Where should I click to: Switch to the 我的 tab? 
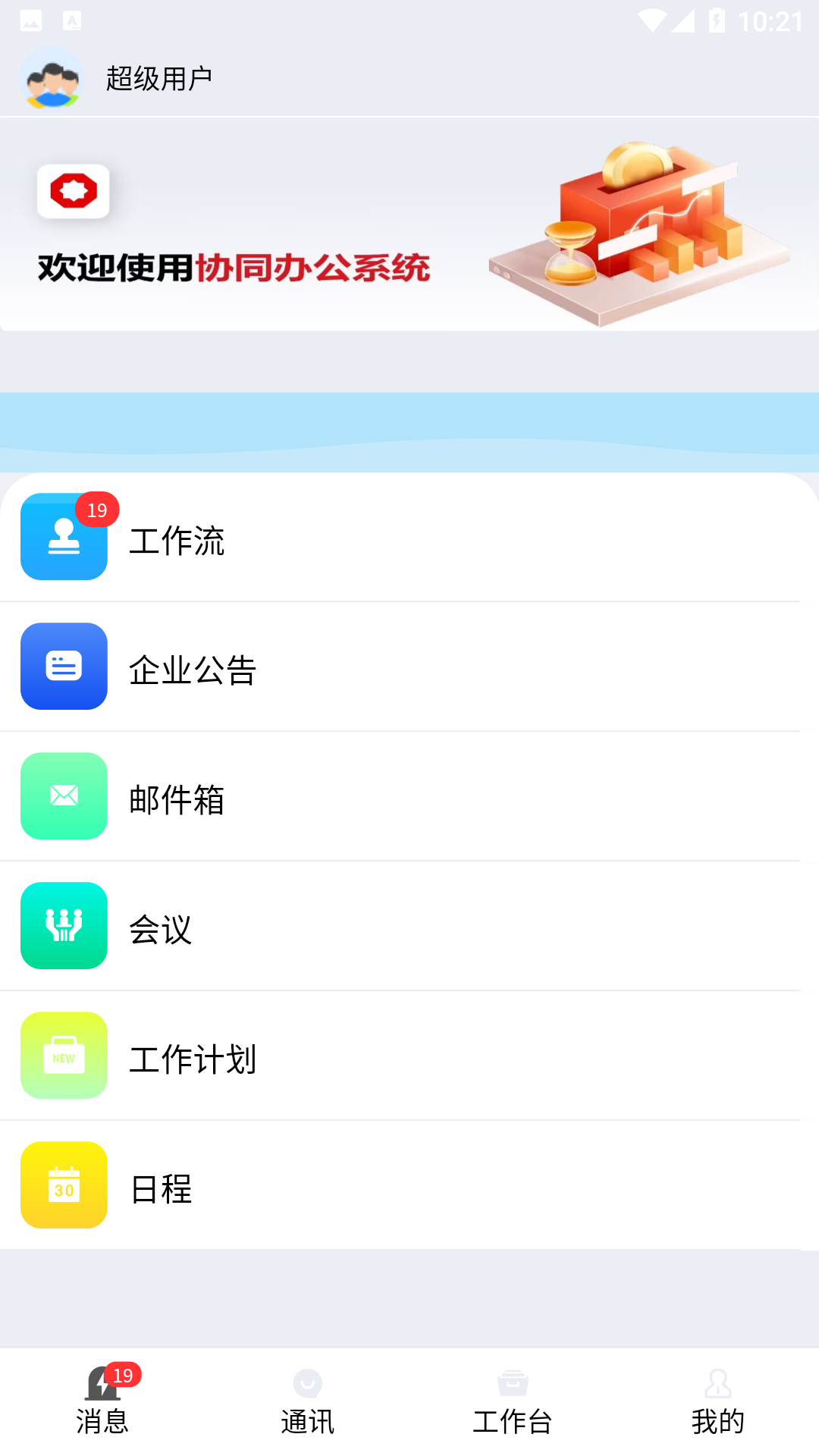coord(717,1401)
